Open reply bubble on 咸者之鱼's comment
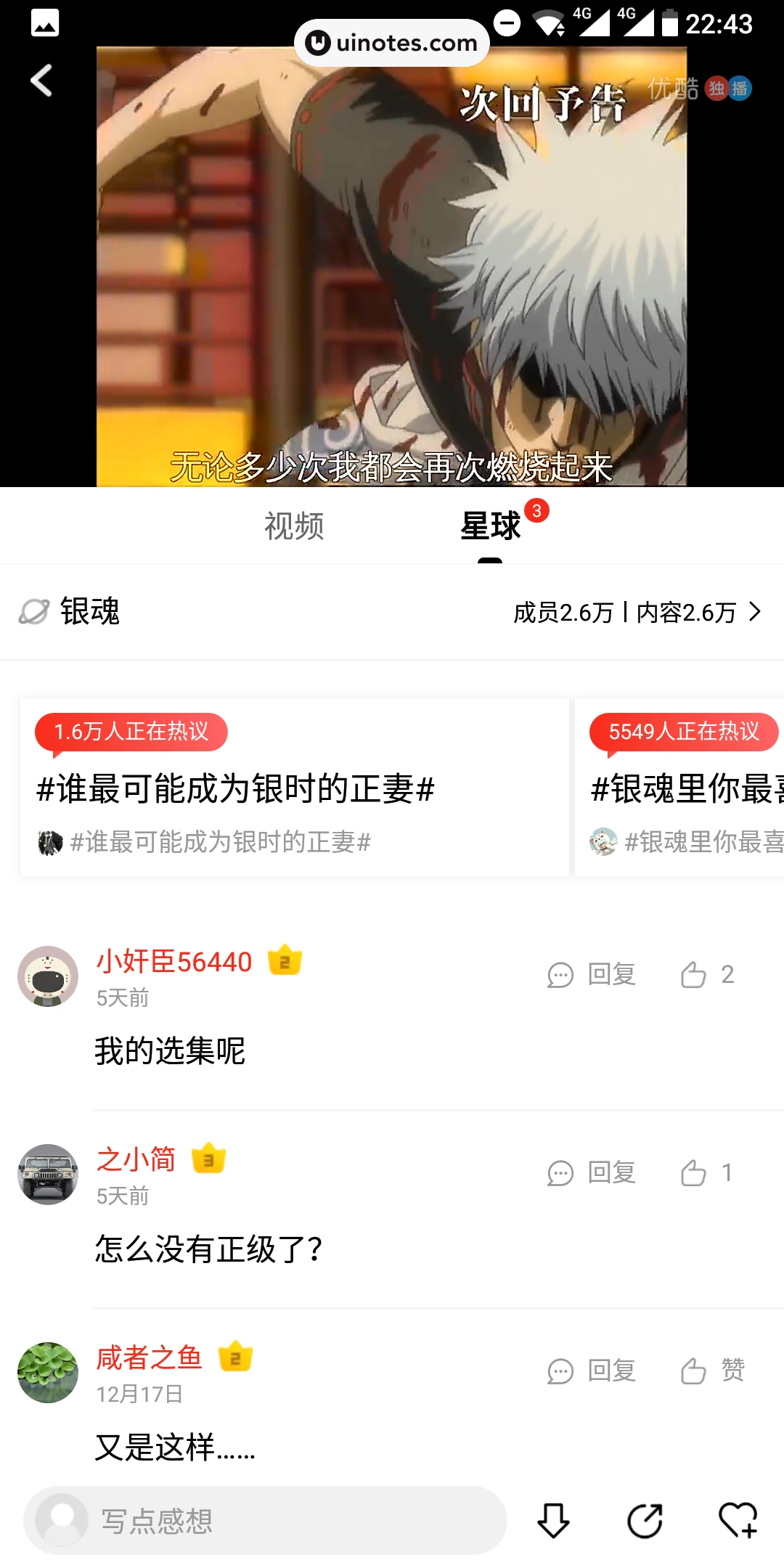This screenshot has height=1568, width=784. (559, 1371)
